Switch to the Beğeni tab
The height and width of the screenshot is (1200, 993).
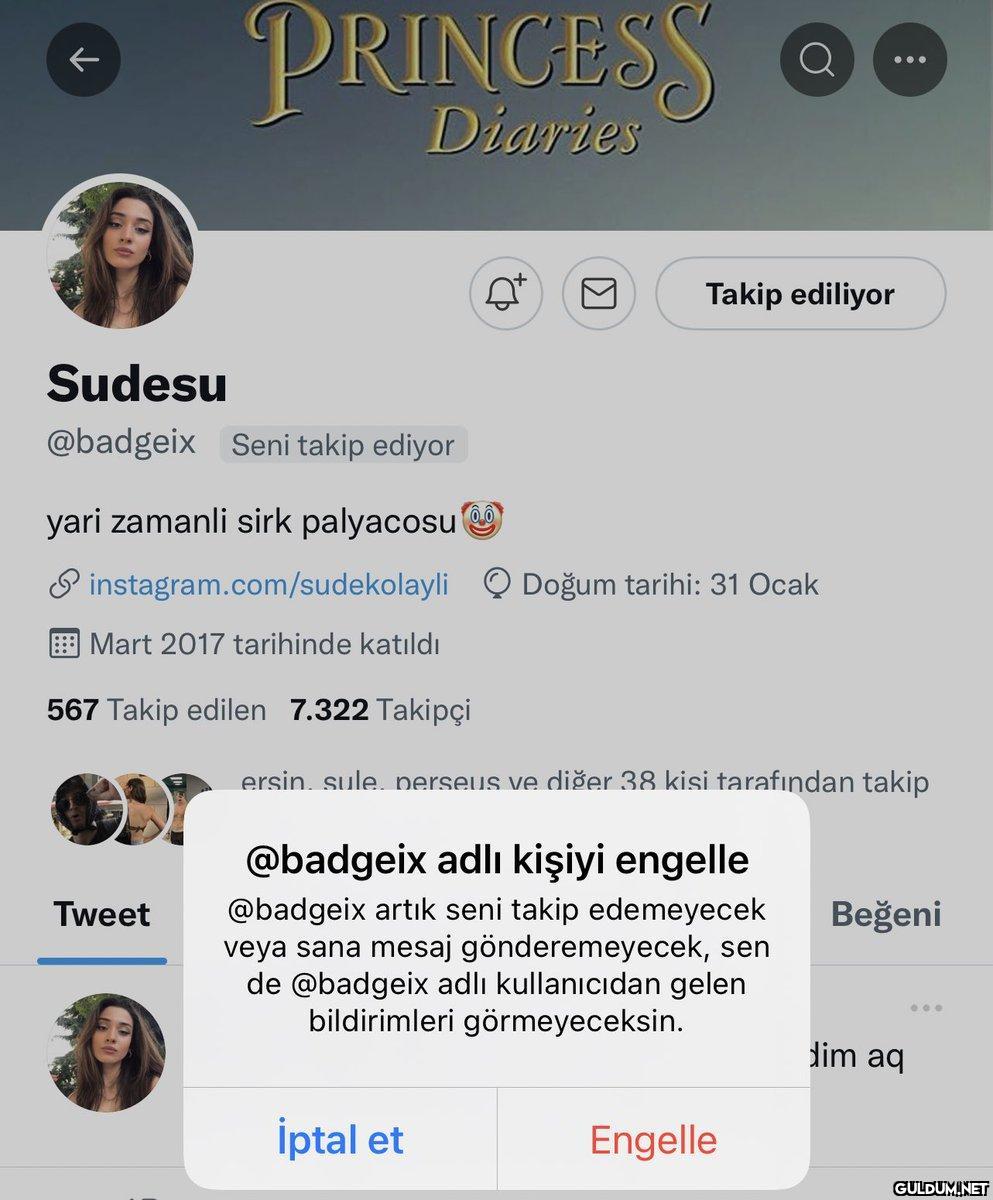pos(886,914)
